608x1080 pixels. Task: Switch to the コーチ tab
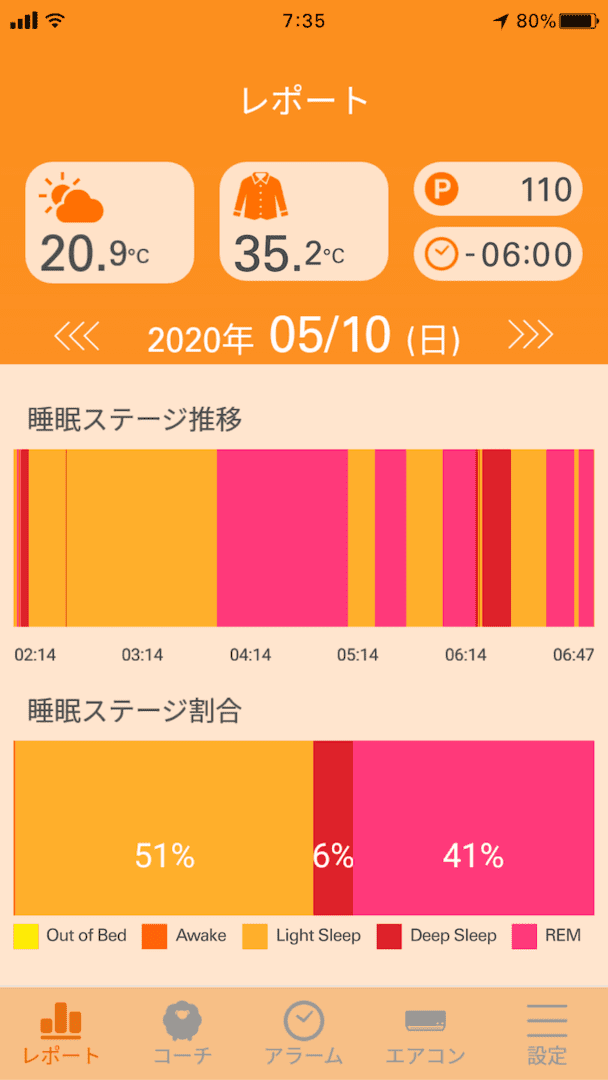point(182,1035)
